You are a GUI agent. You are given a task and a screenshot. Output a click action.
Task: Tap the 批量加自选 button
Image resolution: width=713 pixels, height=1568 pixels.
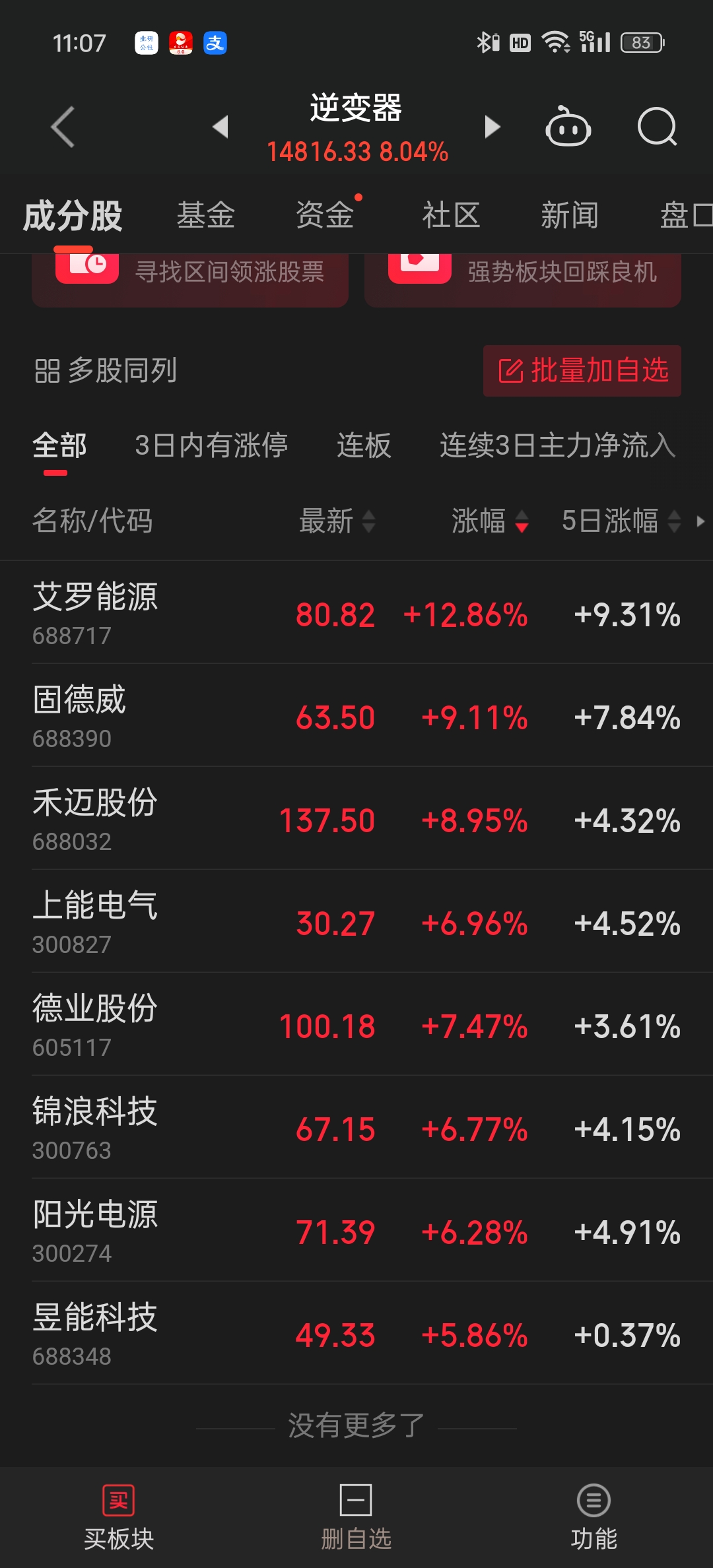[x=582, y=371]
